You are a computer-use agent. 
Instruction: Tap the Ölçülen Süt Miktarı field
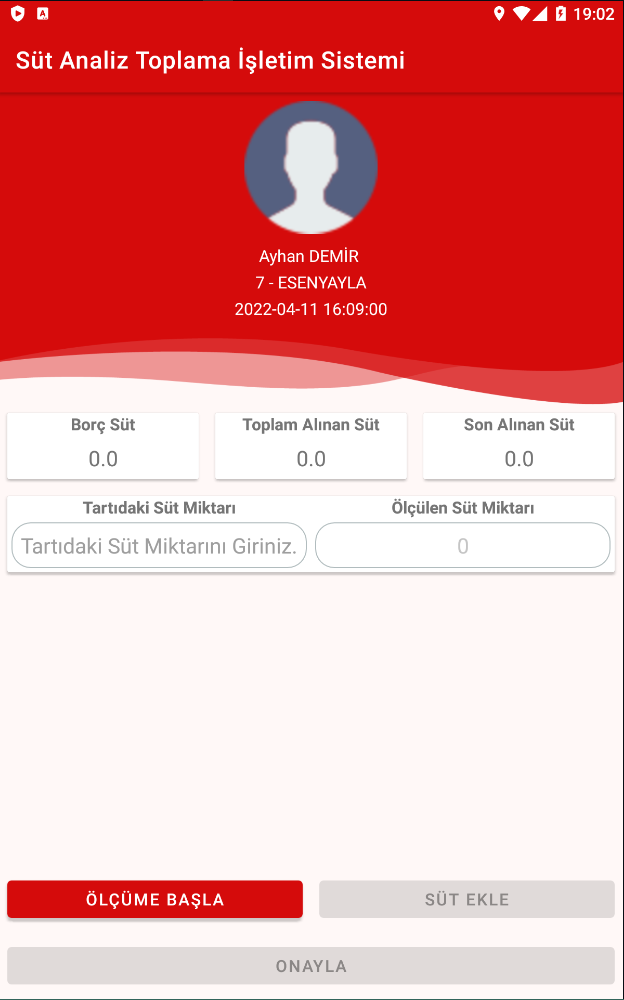[462, 546]
